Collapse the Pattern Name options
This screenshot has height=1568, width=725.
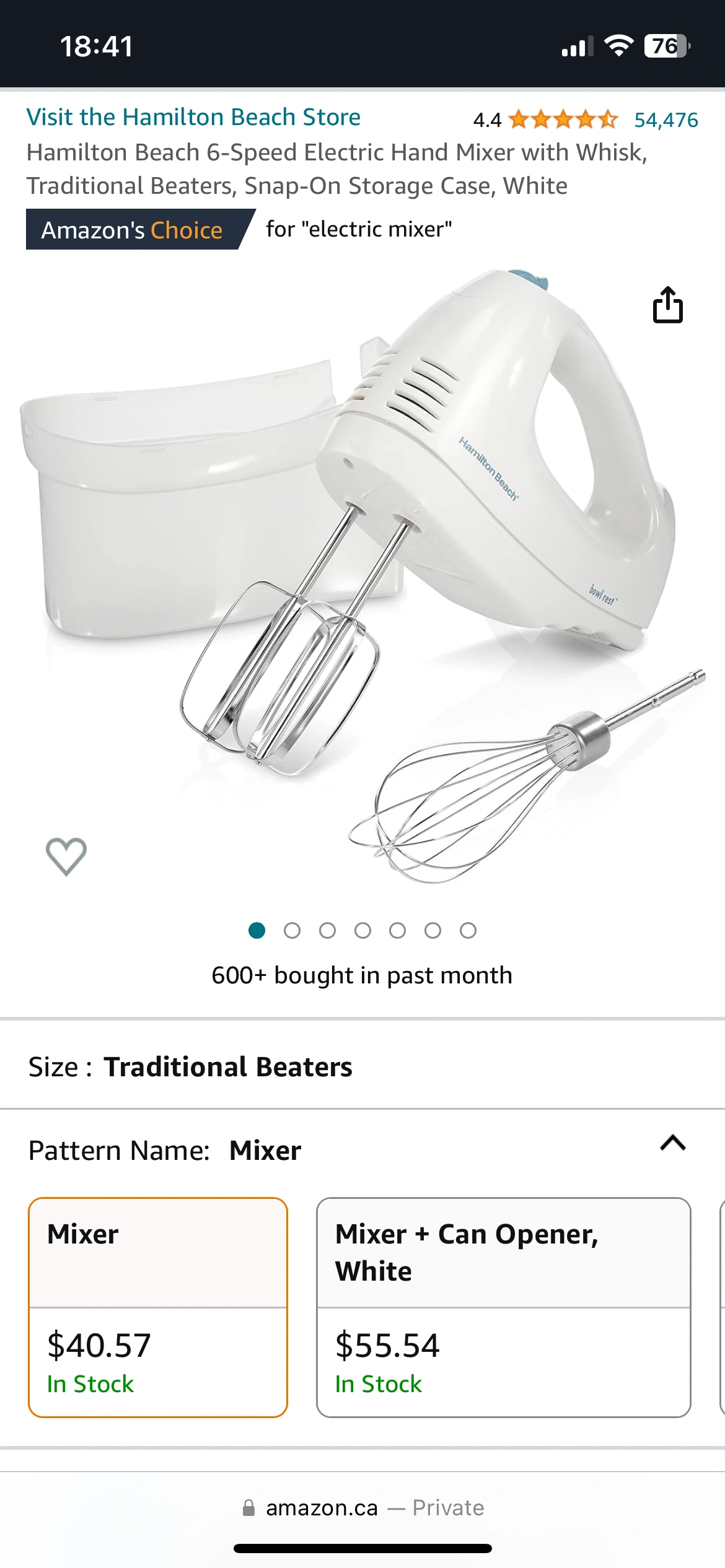[x=672, y=1143]
